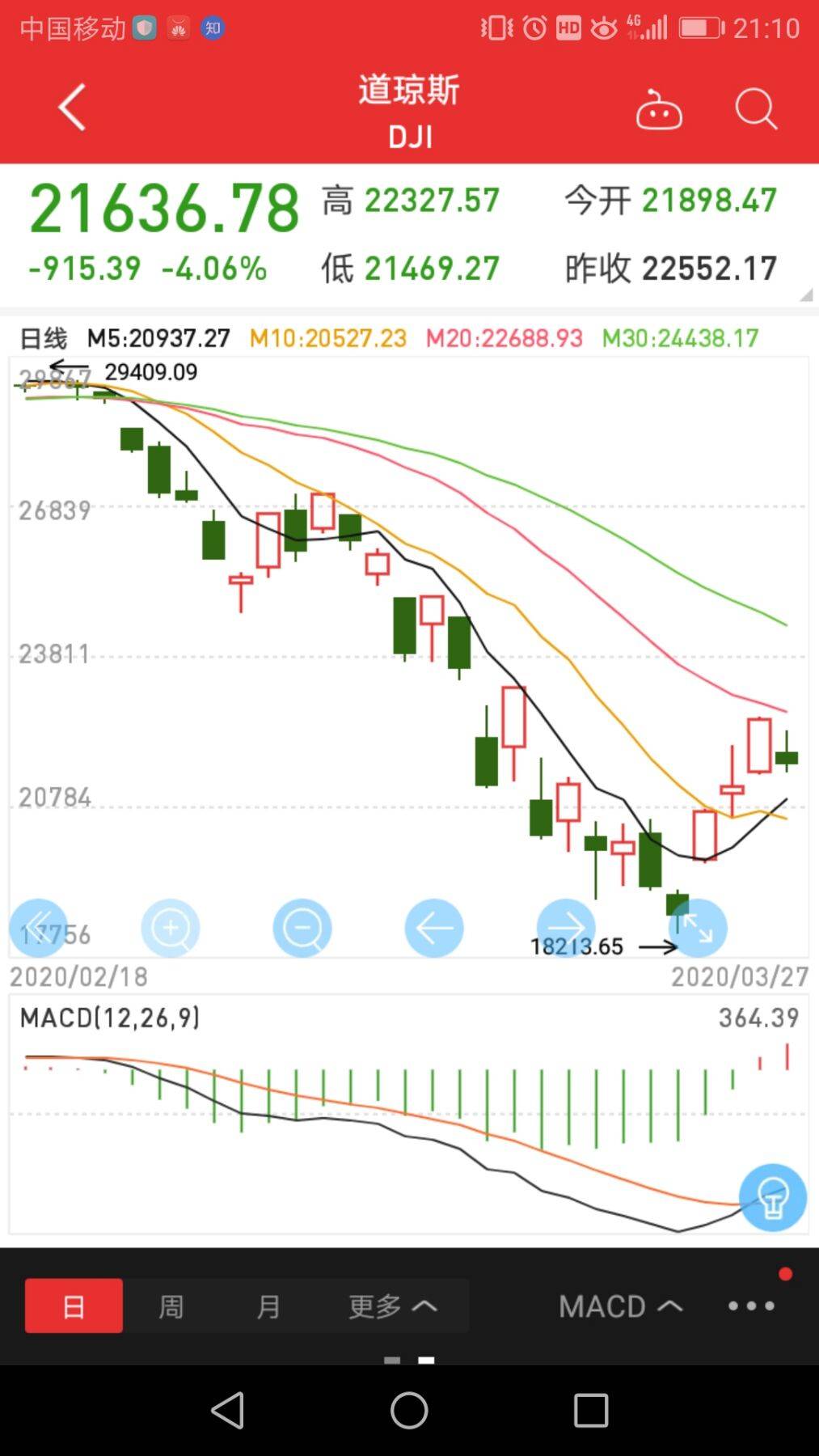Switch to the 月 monthly tab
This screenshot has width=819, height=1456.
coord(268,1306)
